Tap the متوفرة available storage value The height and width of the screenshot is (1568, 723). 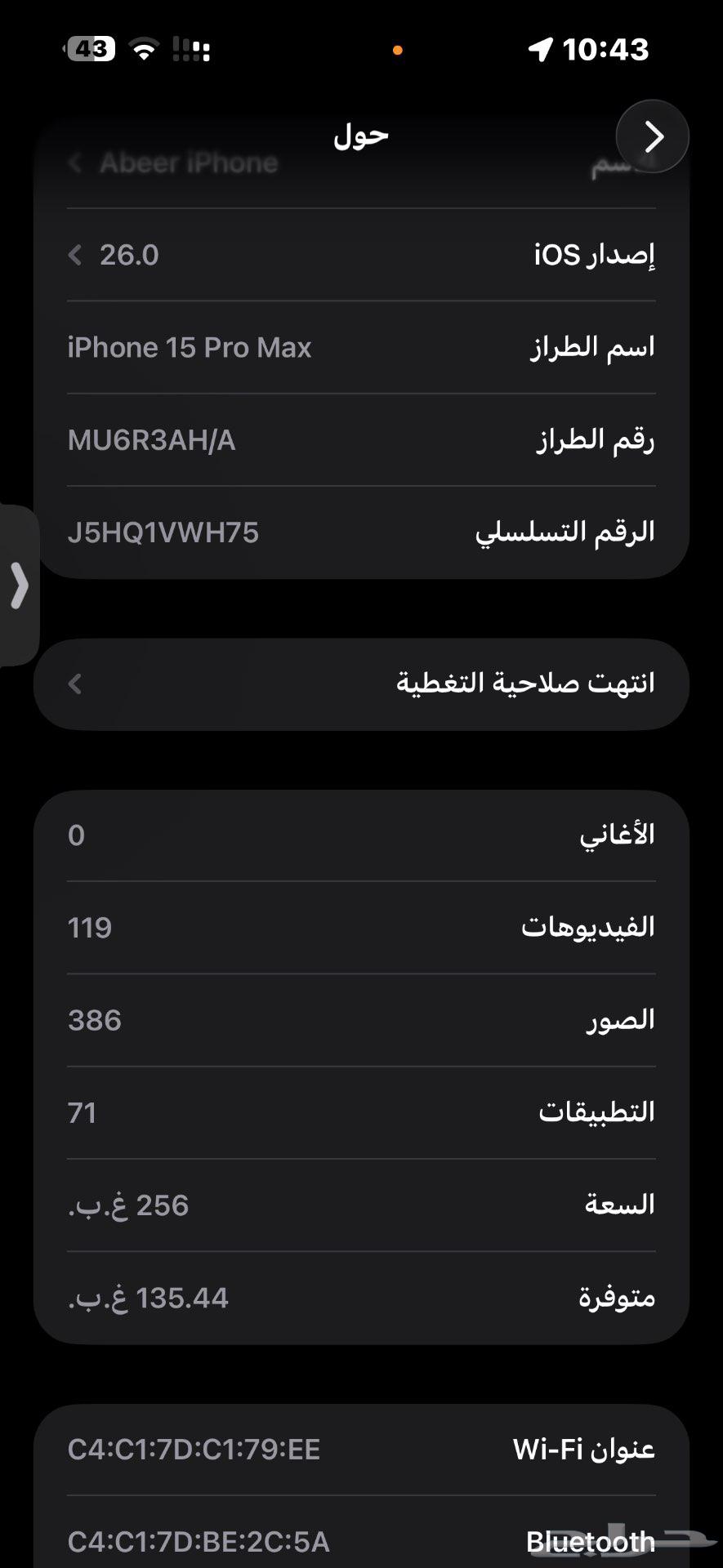pyautogui.click(x=359, y=1297)
